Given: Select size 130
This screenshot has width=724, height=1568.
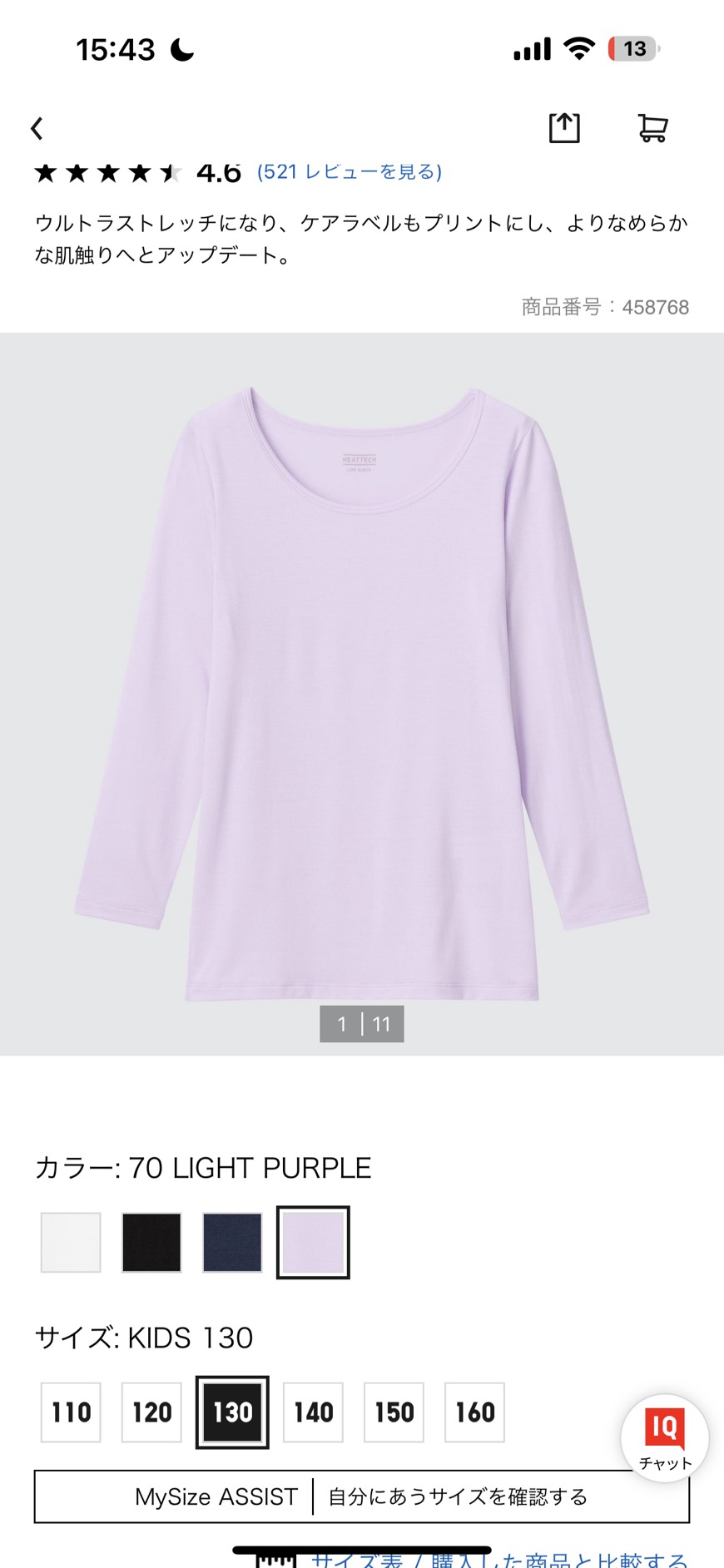Looking at the screenshot, I should point(232,1412).
